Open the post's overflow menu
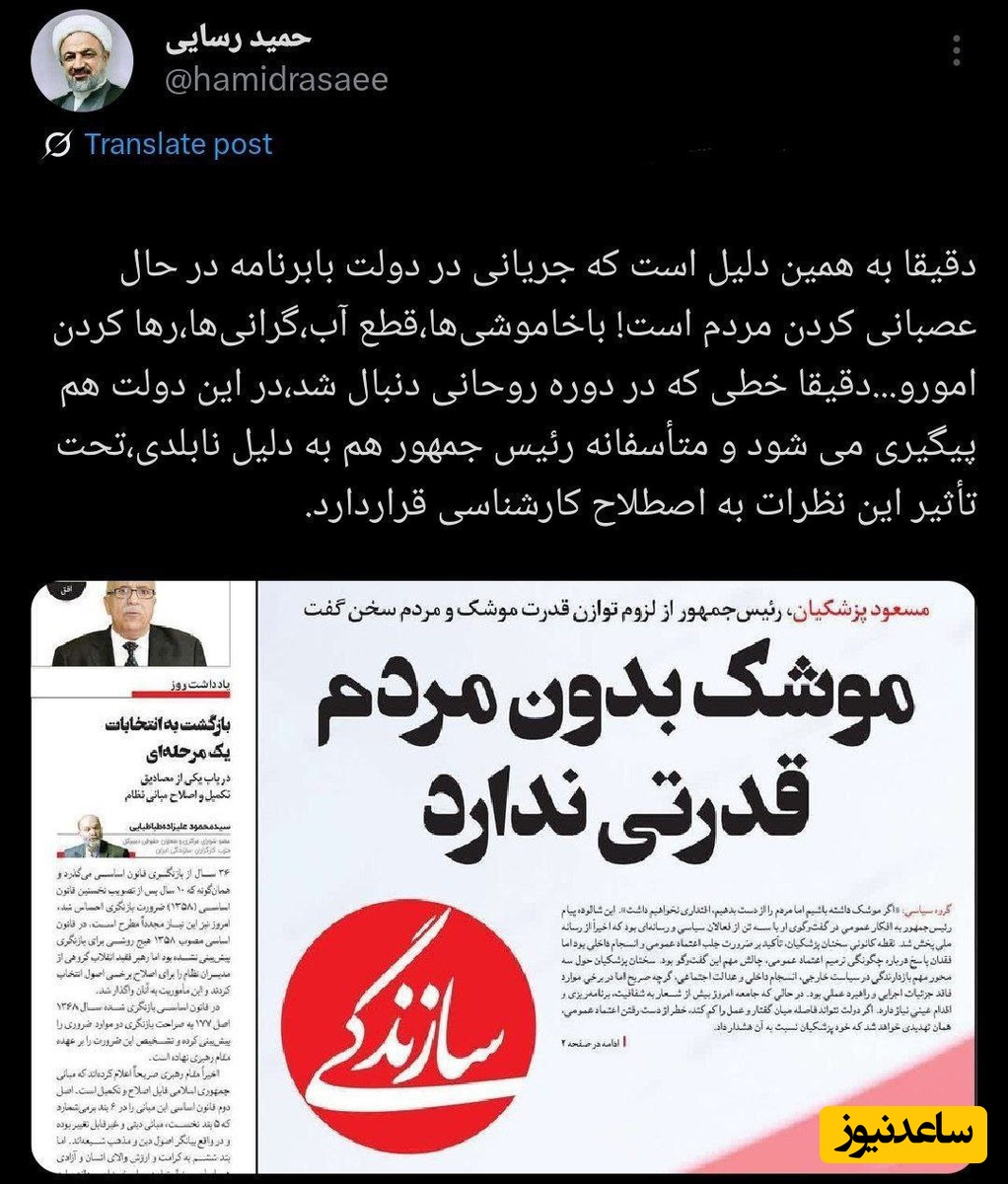1008x1184 pixels. [x=956, y=49]
